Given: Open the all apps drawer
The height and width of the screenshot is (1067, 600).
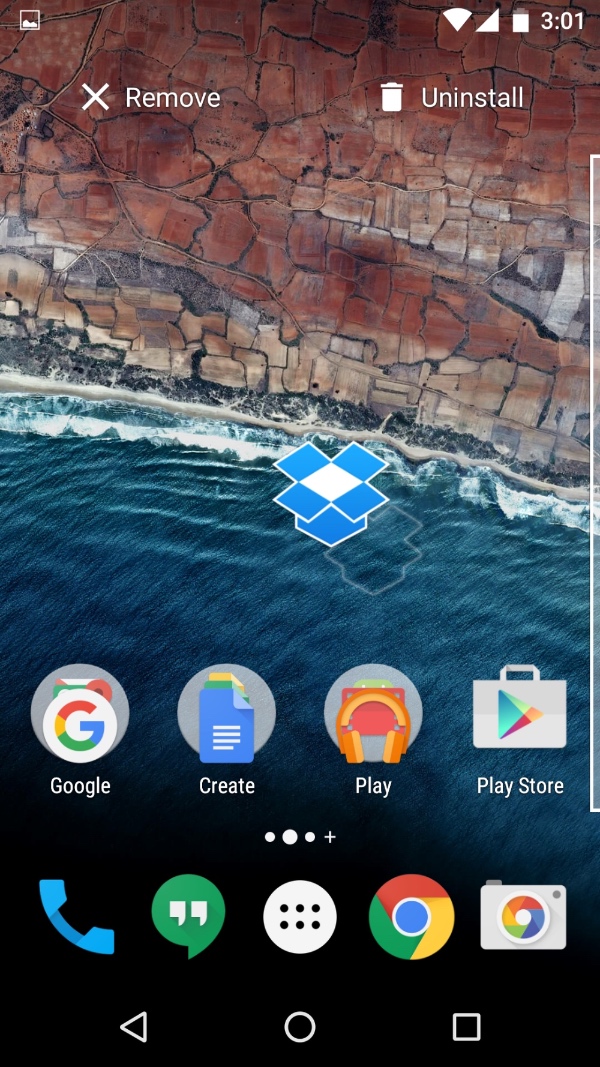Looking at the screenshot, I should (x=300, y=917).
